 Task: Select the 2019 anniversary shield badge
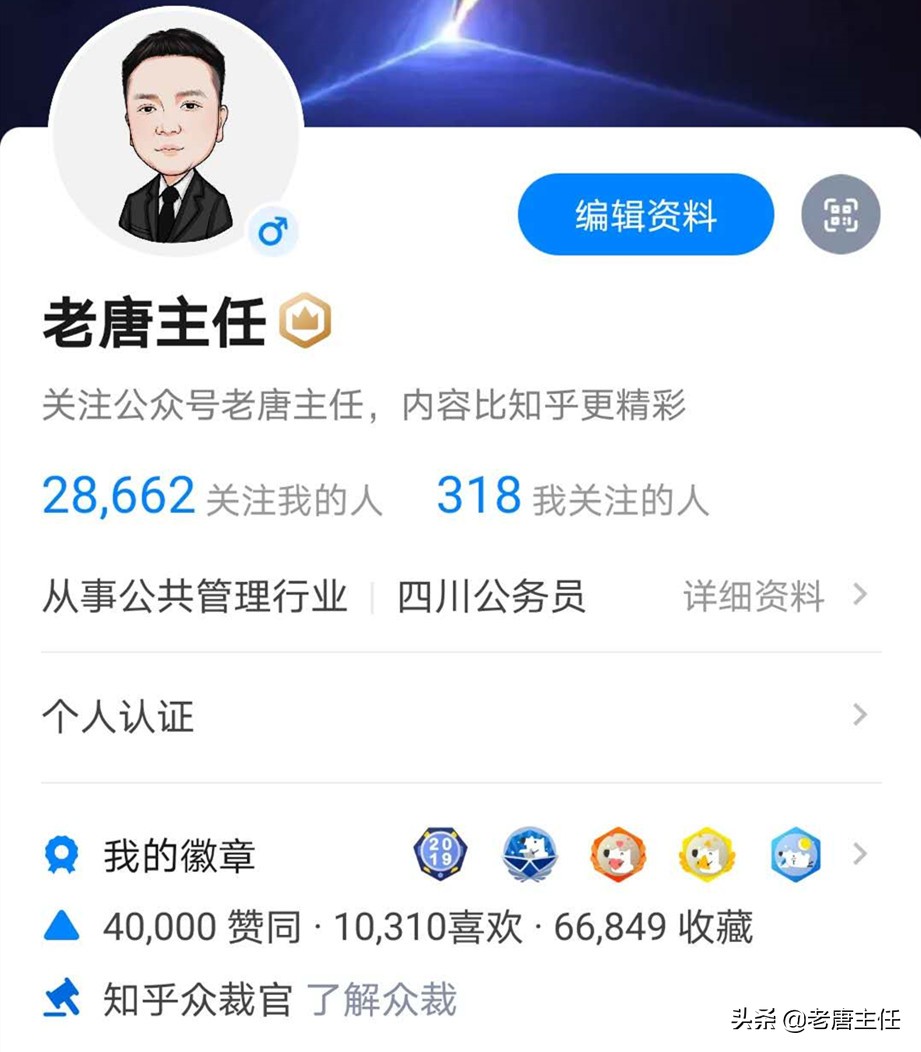click(x=438, y=853)
